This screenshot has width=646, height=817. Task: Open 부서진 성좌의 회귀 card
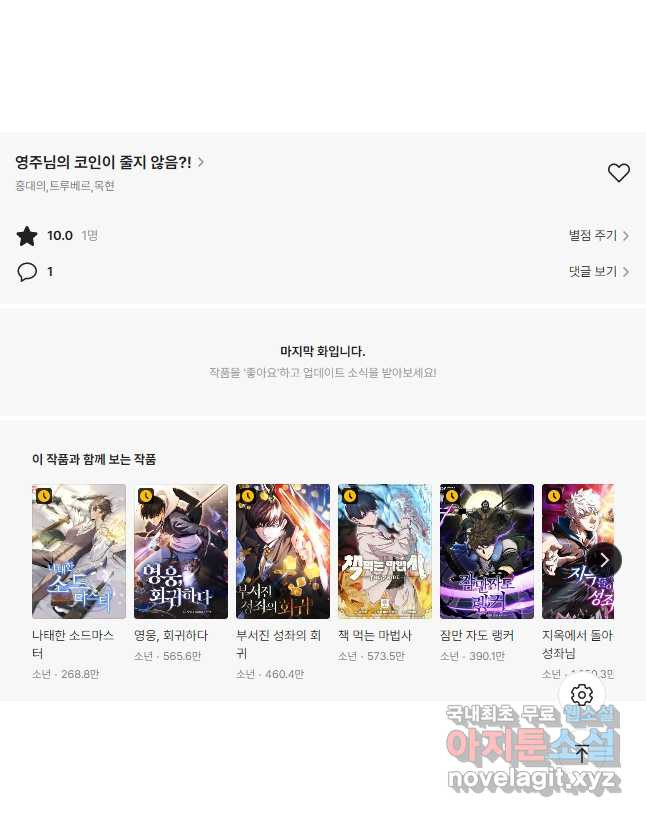(283, 552)
